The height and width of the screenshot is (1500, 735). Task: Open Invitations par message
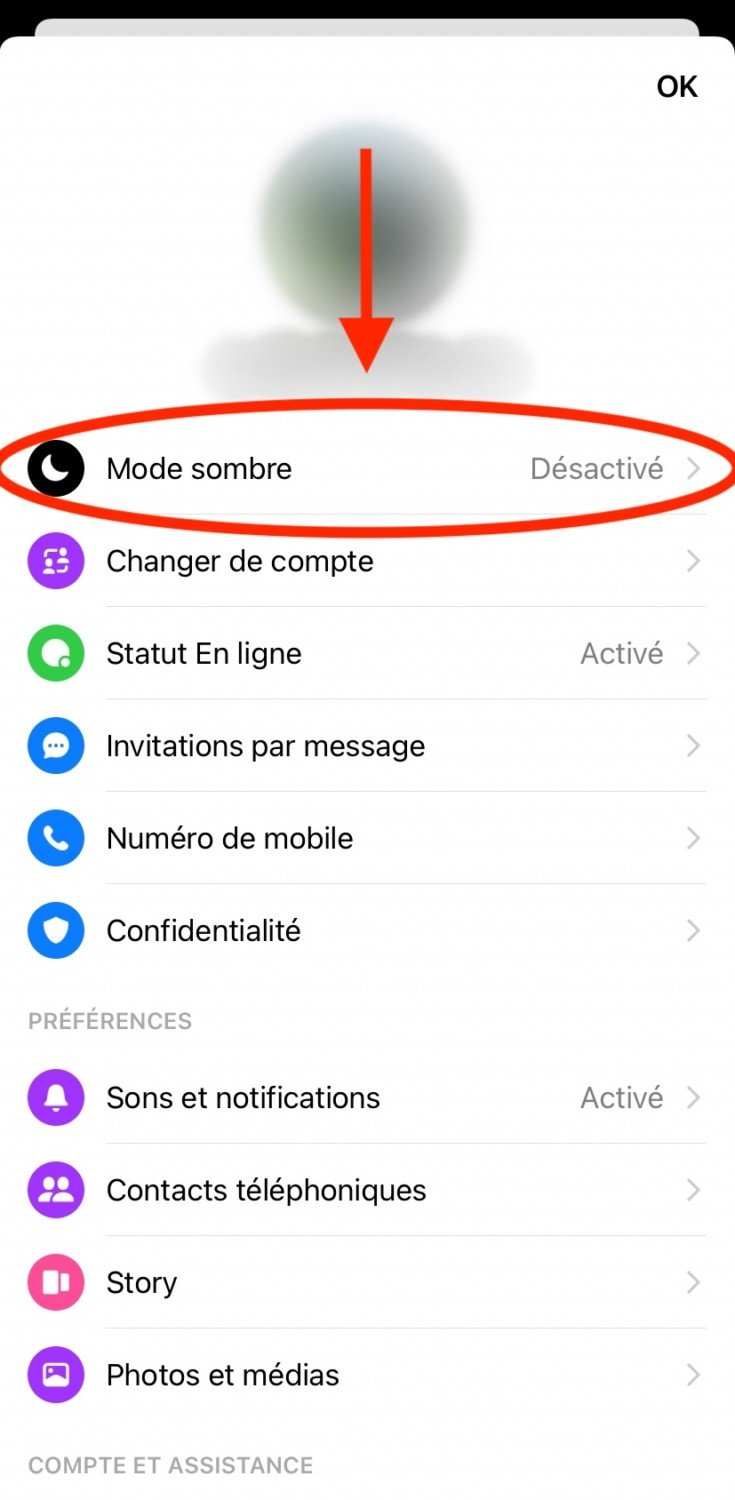[366, 746]
